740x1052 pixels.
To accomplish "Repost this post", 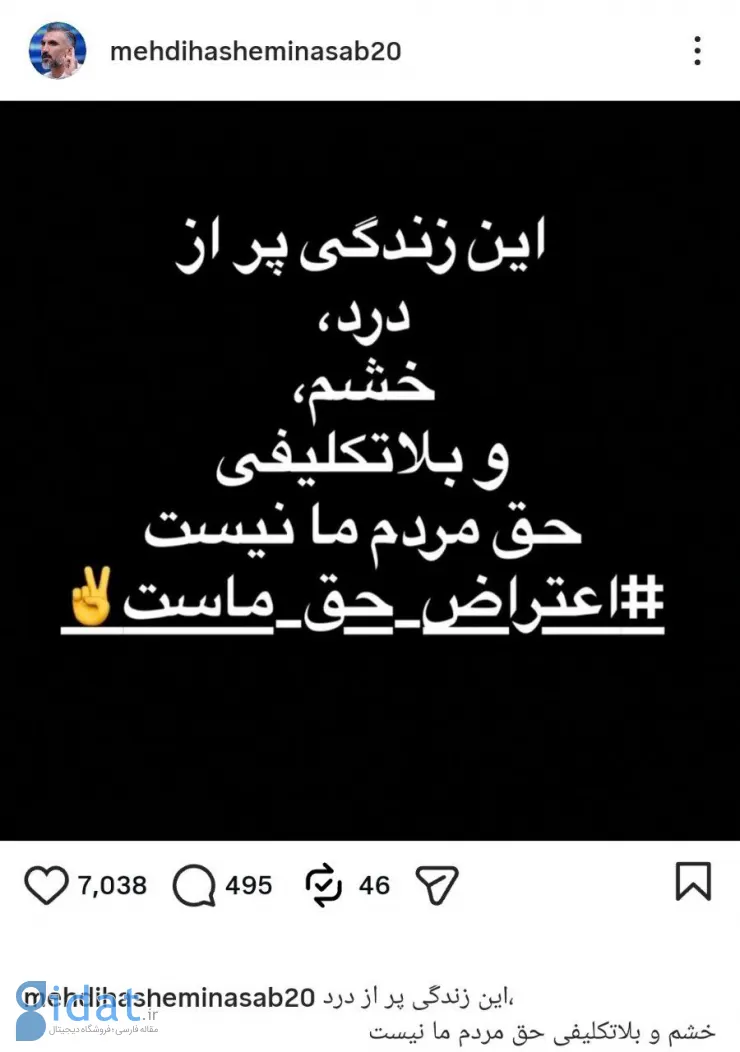I will (x=325, y=885).
